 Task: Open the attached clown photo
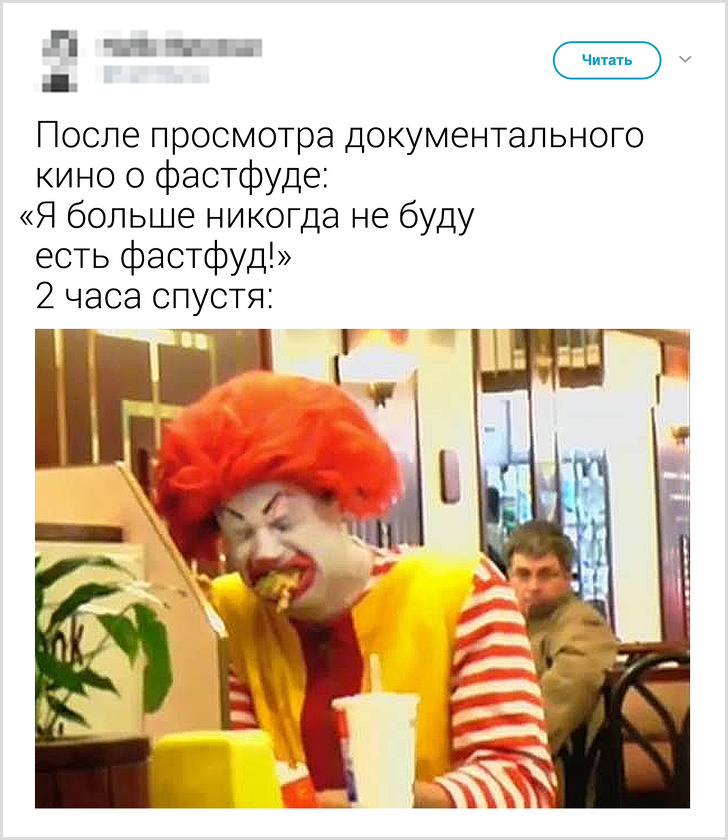tap(362, 568)
